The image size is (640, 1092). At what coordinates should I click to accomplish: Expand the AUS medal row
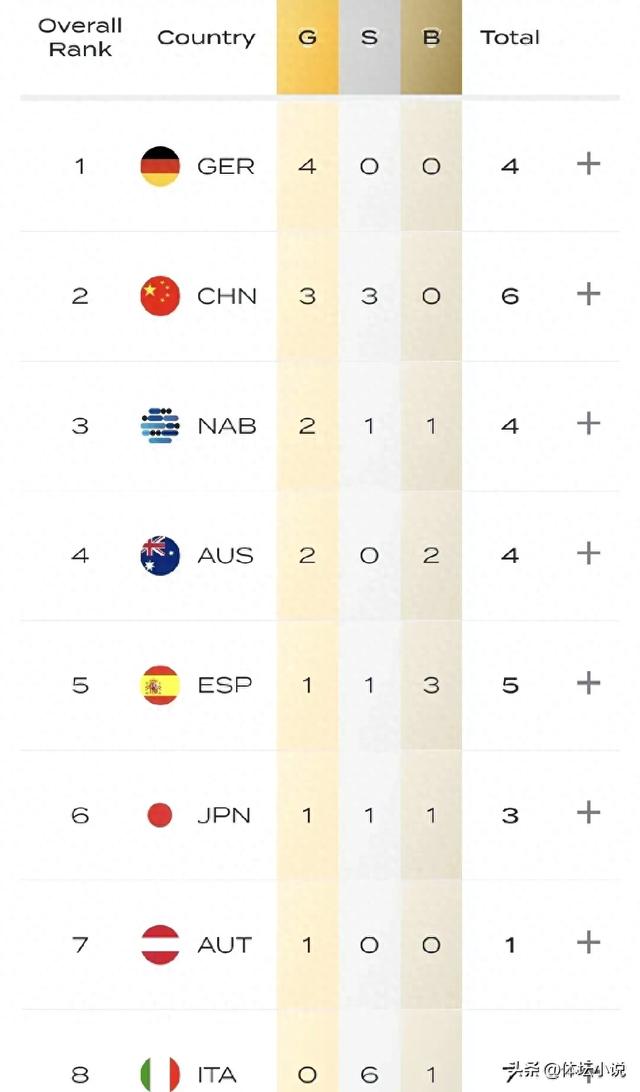coord(588,554)
